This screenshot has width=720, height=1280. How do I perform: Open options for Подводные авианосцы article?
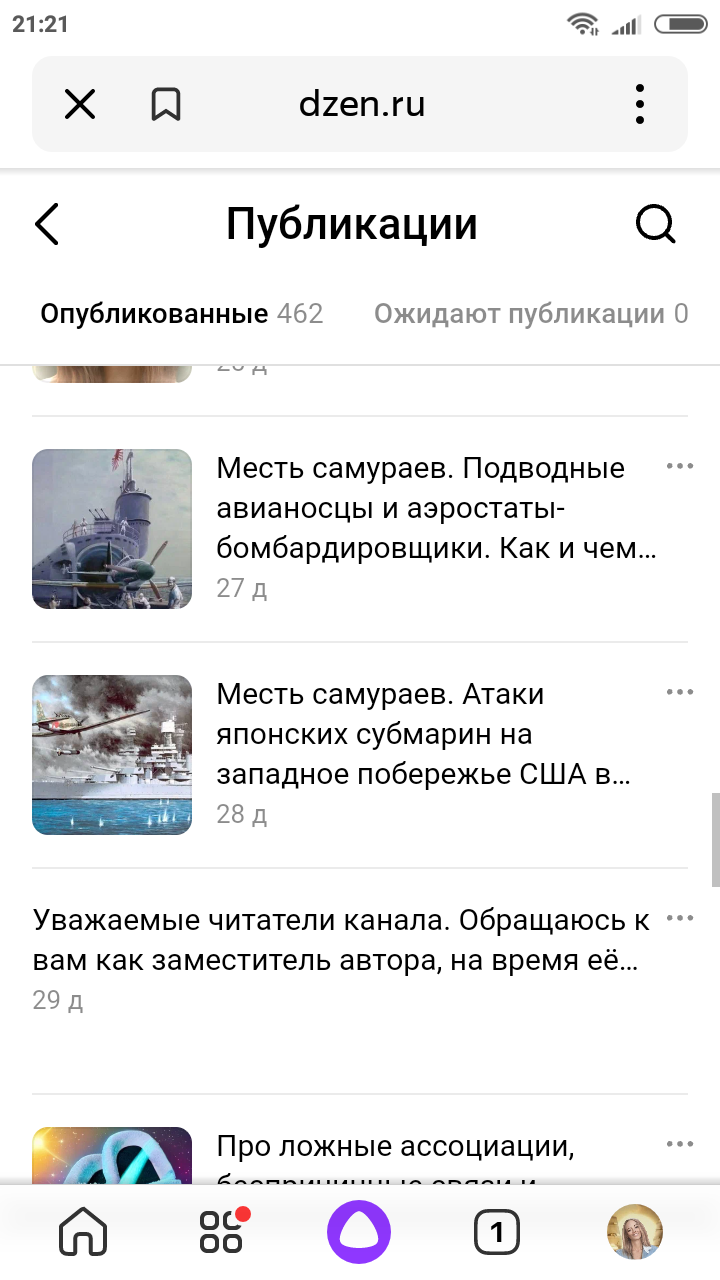click(x=679, y=466)
